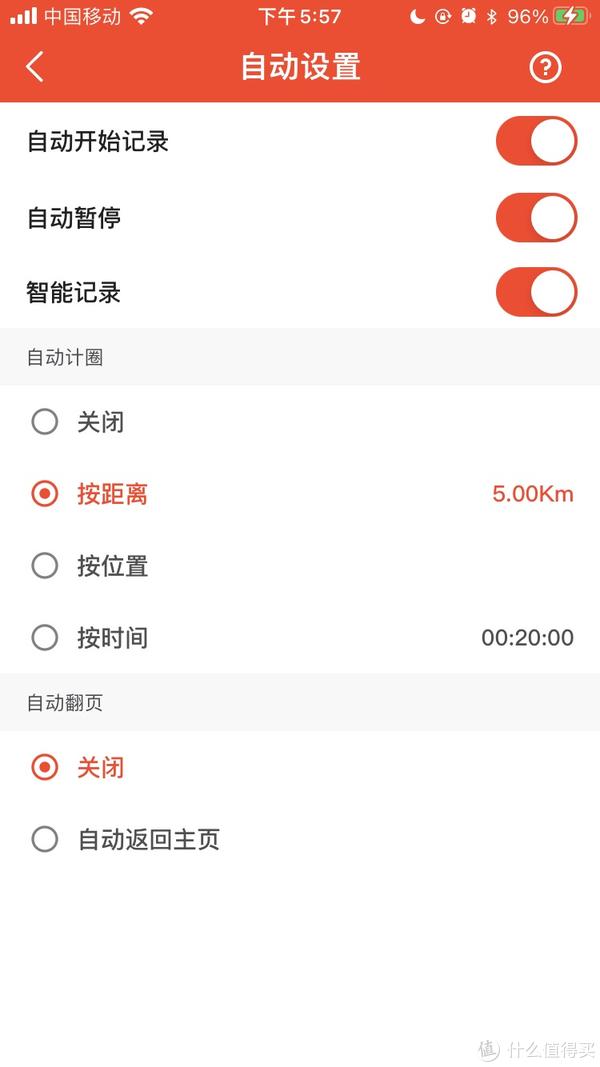Edit the 5.00Km lap distance value

pos(533,494)
